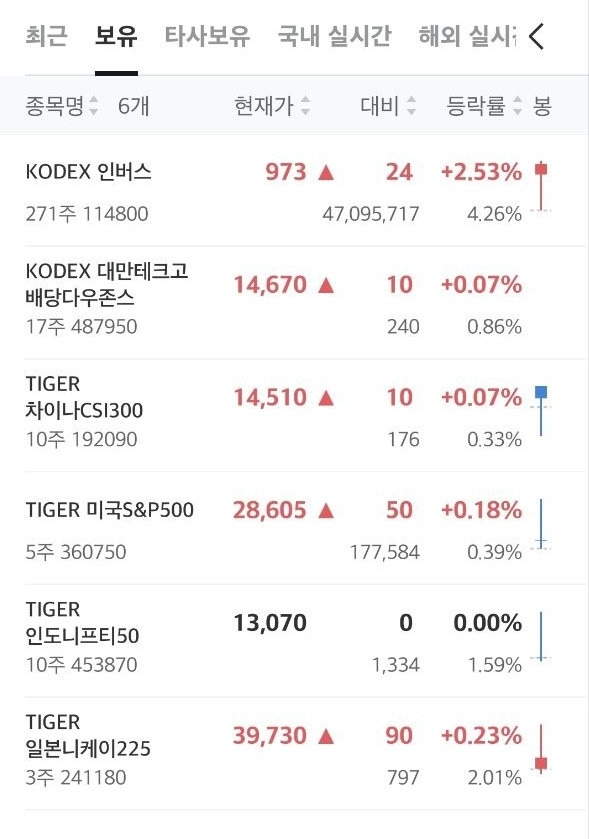The image size is (589, 839).
Task: Sort the list by 현재가
Action: (x=272, y=105)
